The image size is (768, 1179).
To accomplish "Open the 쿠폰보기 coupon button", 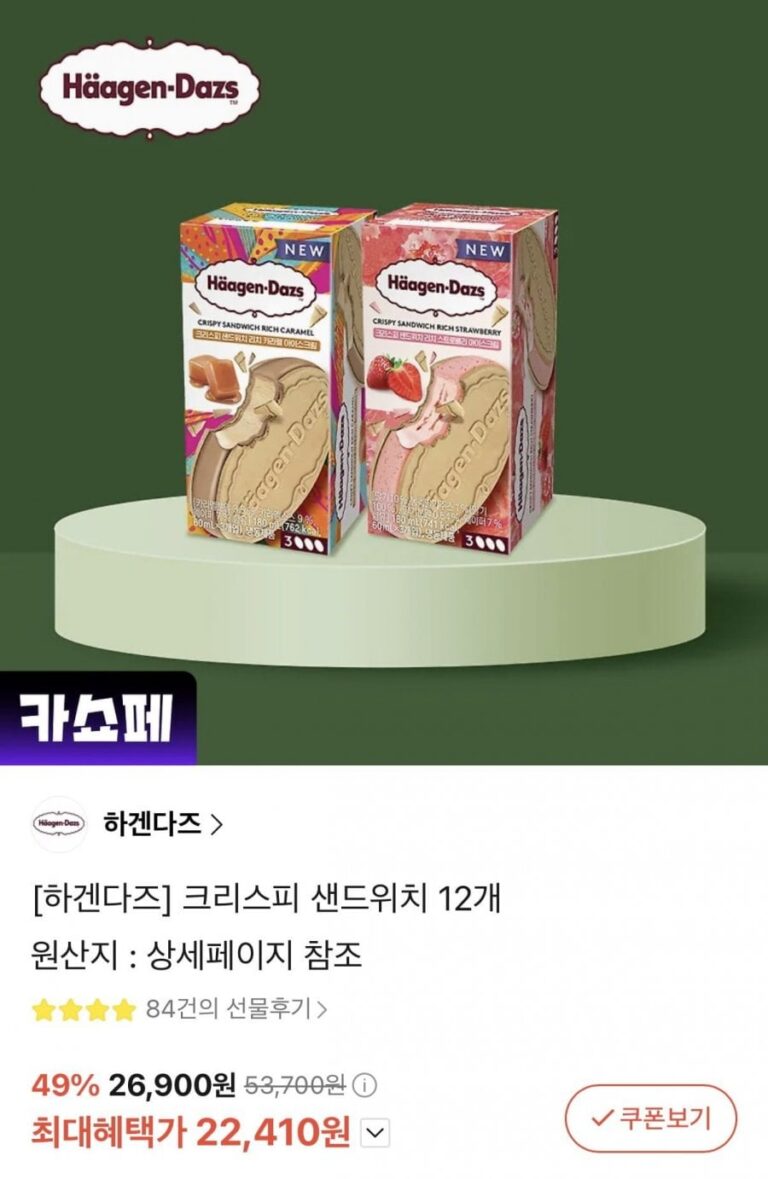I will (x=651, y=1118).
